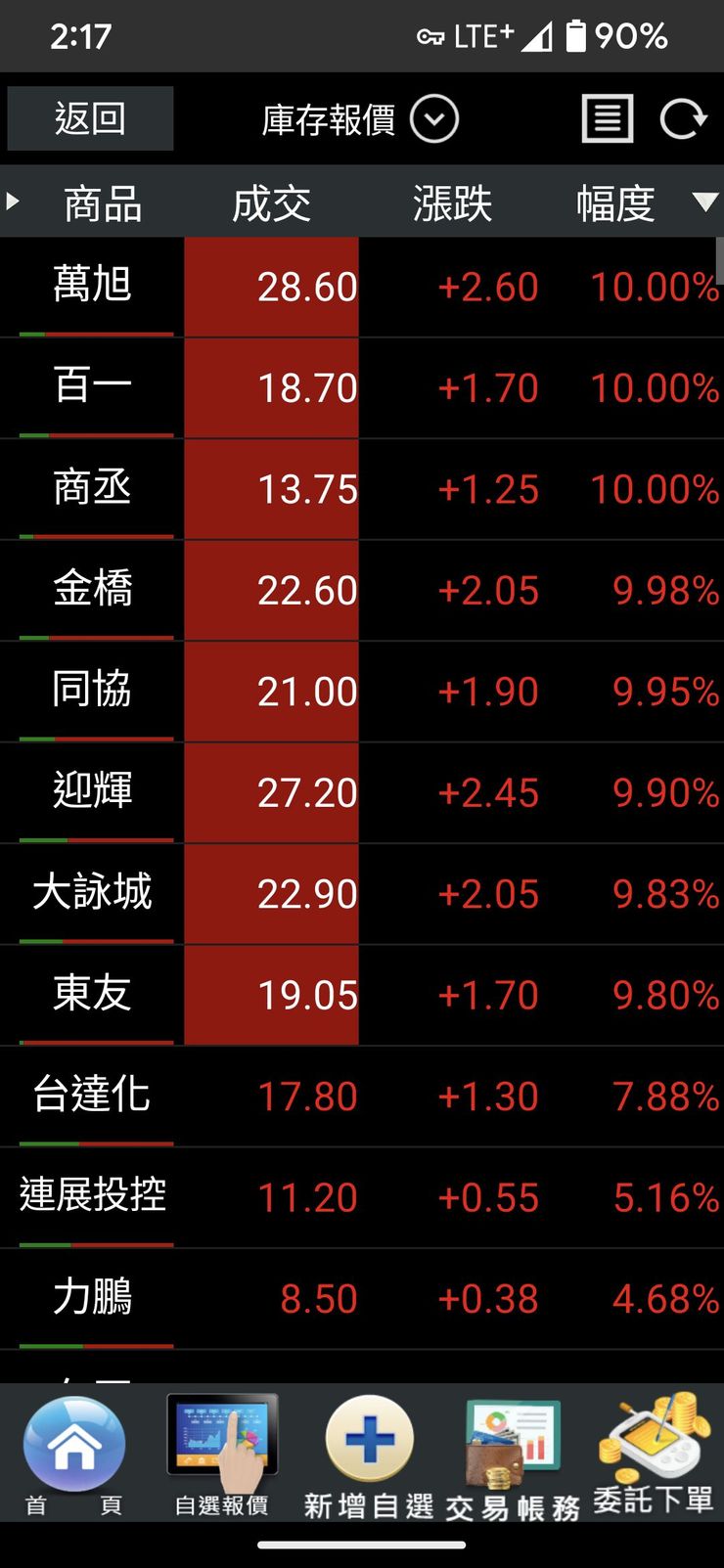724x1568 pixels.
Task: Sort by the 成交 column header
Action: click(271, 204)
